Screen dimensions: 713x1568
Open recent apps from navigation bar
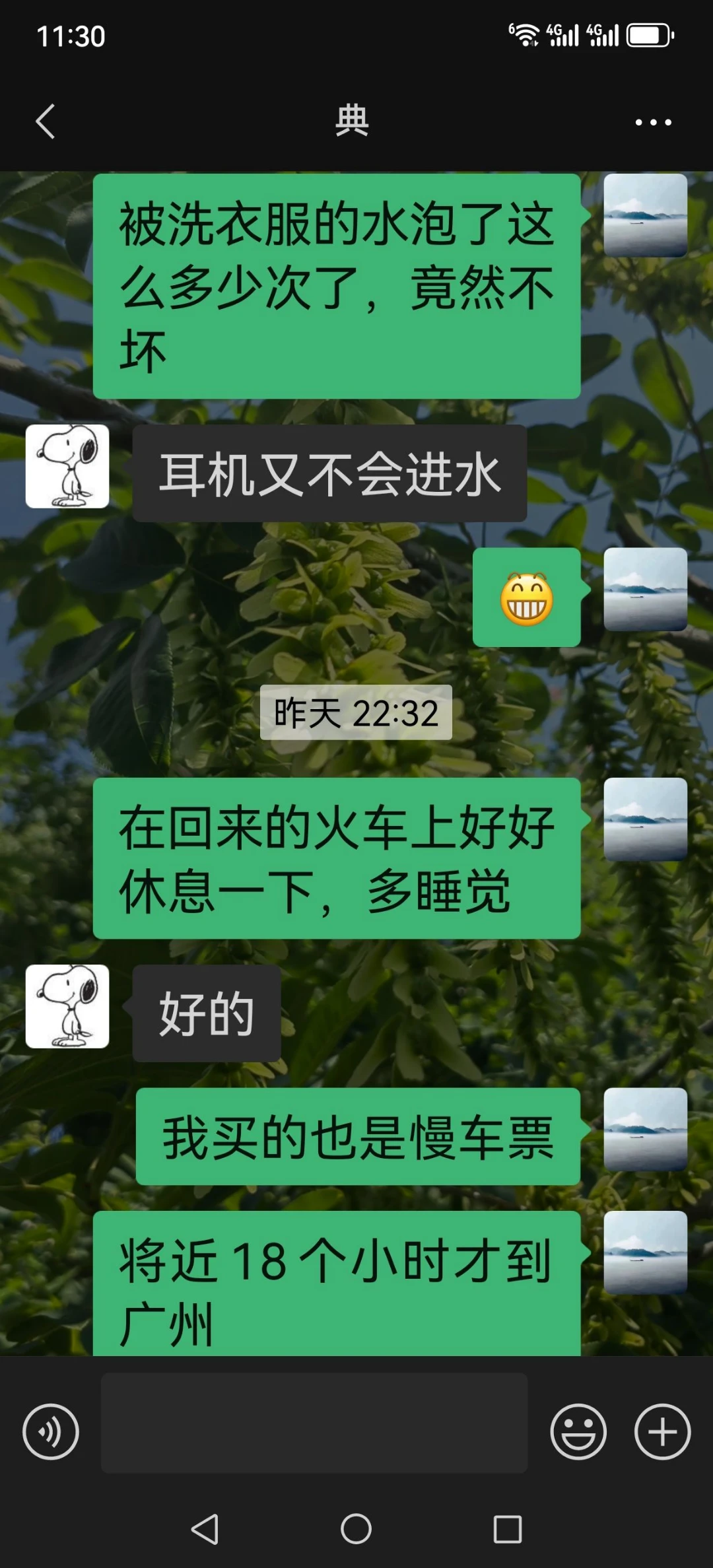click(508, 1528)
